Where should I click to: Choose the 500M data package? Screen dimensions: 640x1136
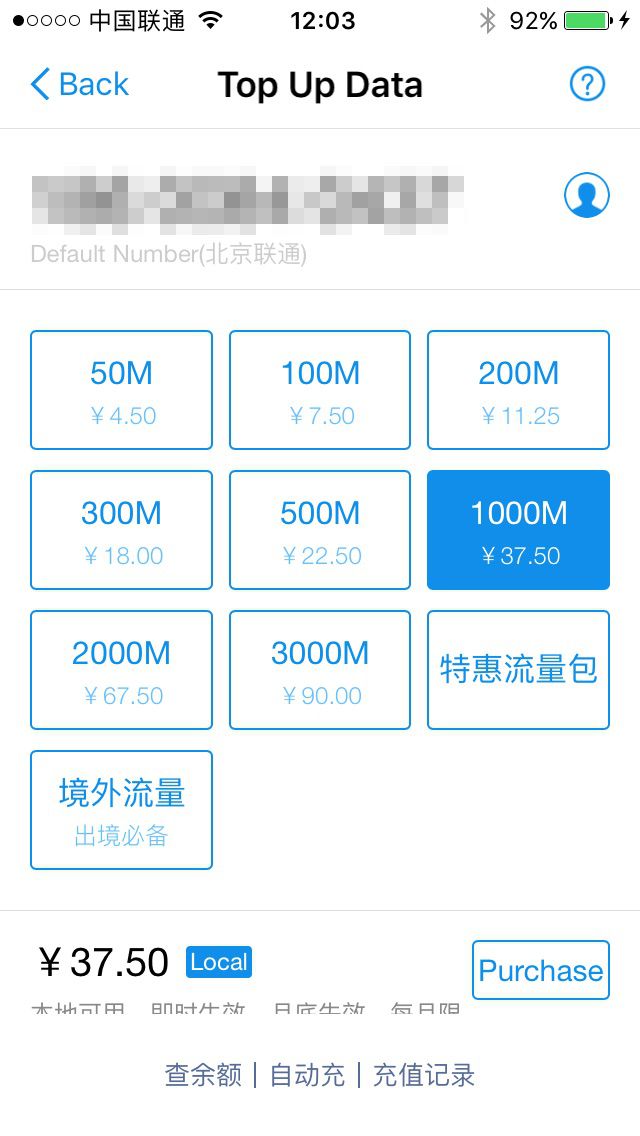320,530
